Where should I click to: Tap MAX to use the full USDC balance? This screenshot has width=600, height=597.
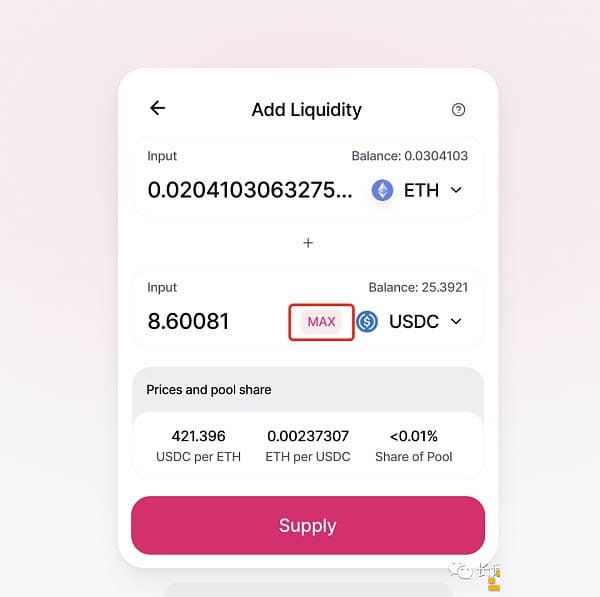tap(321, 321)
